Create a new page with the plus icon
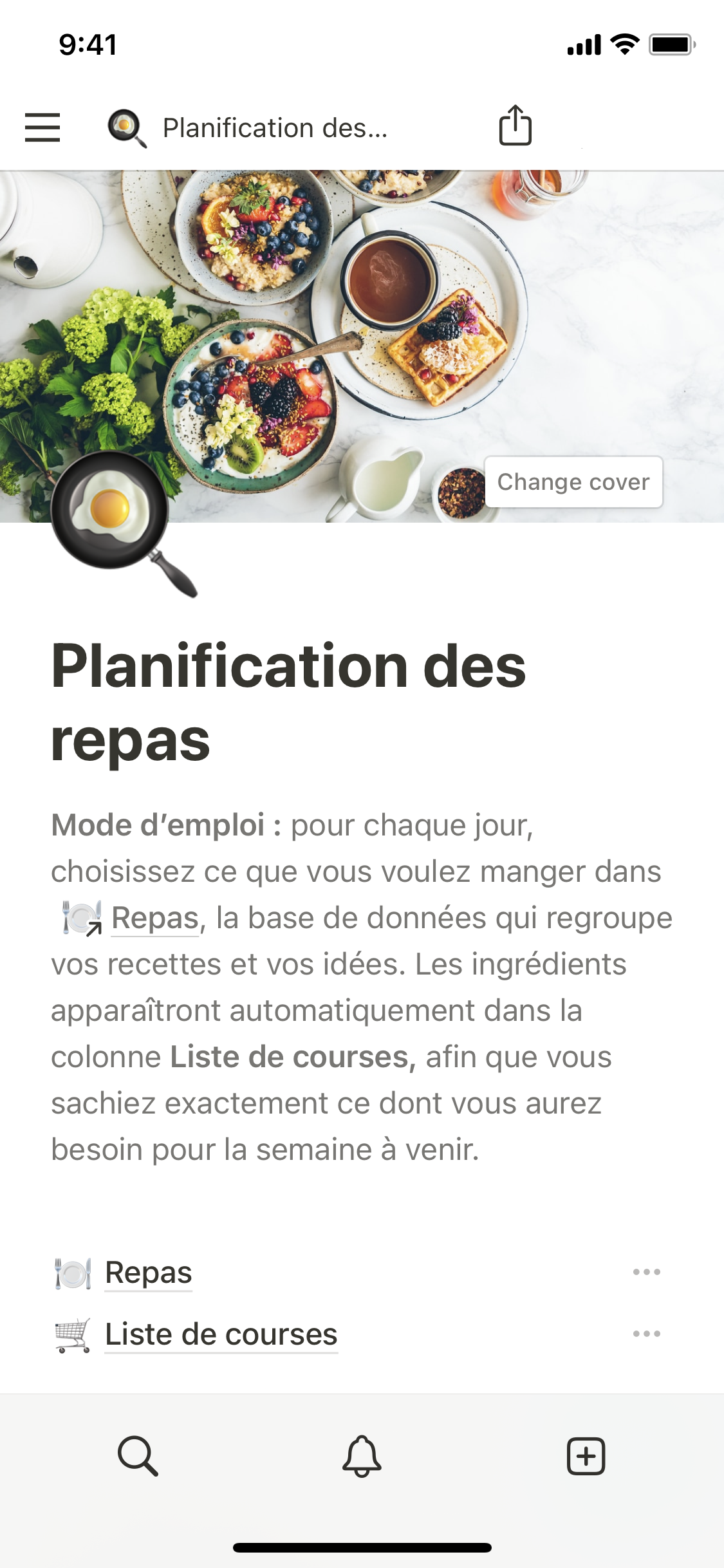724x1568 pixels. tap(586, 1455)
